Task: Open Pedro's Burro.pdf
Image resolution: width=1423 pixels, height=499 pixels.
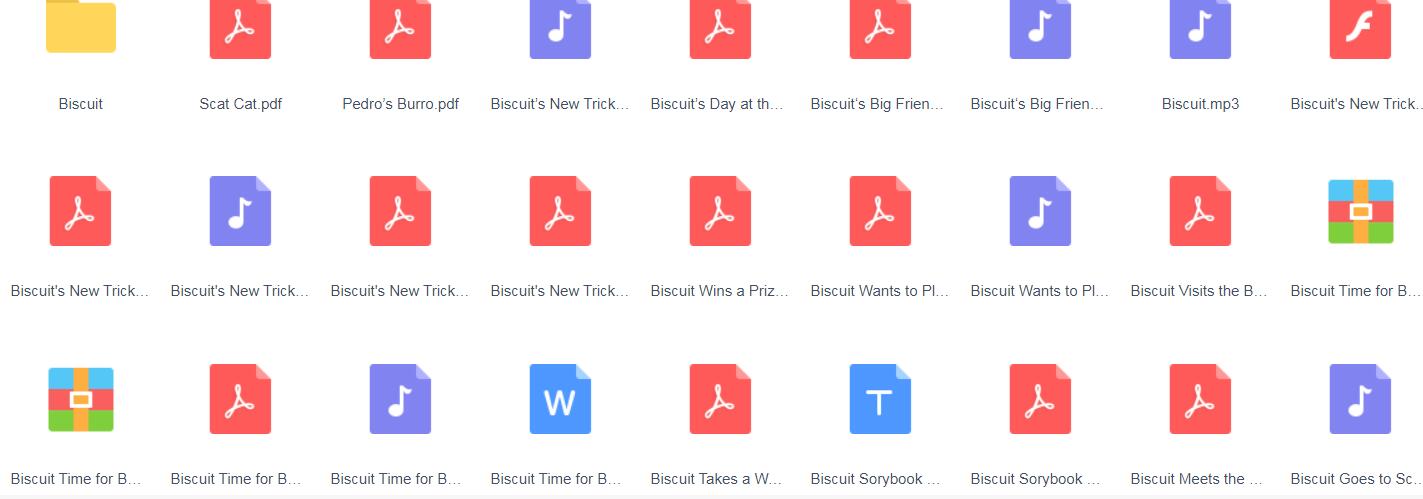Action: (x=400, y=28)
